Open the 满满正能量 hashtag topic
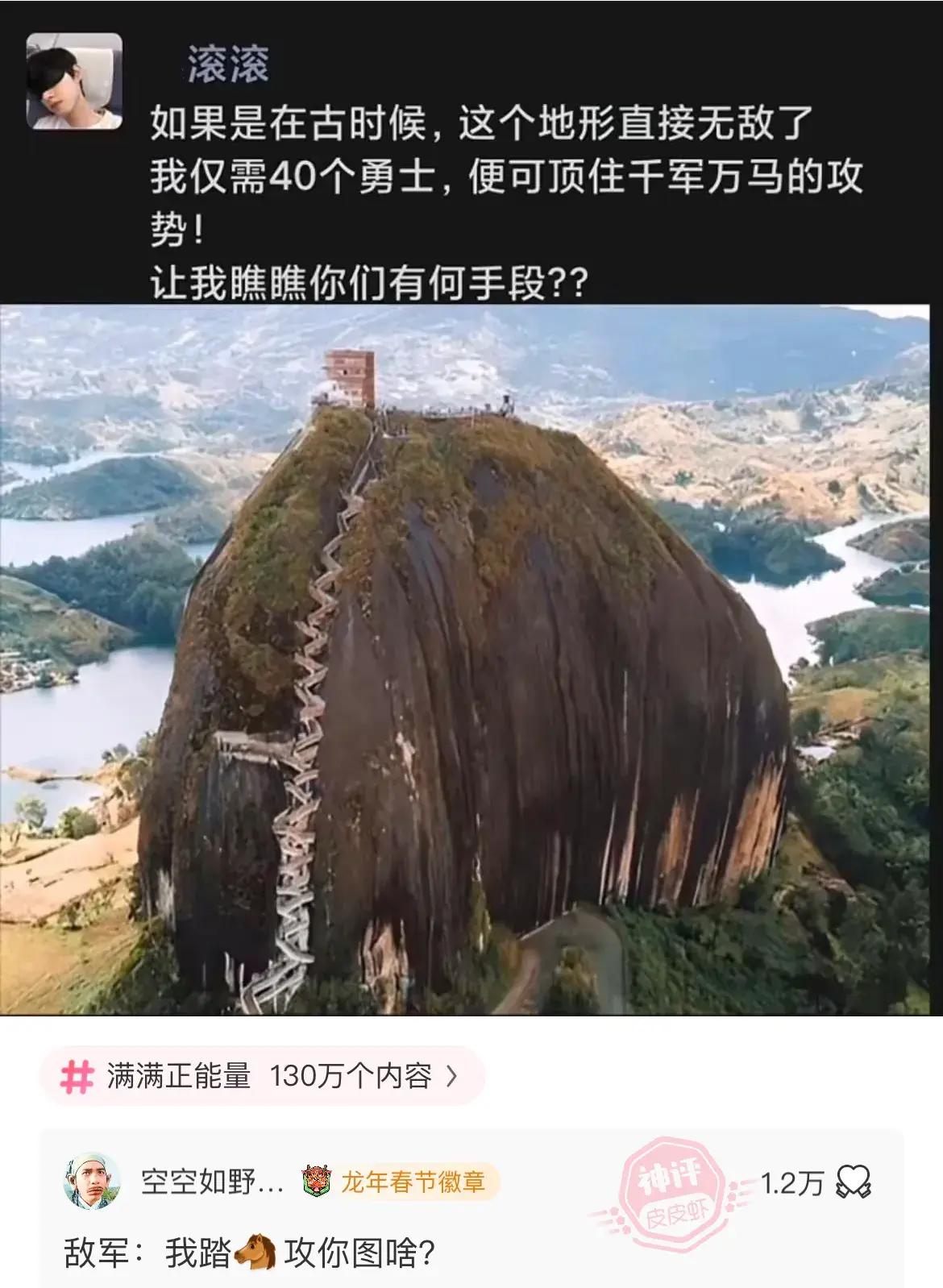This screenshot has height=1288, width=943. coord(260,1076)
